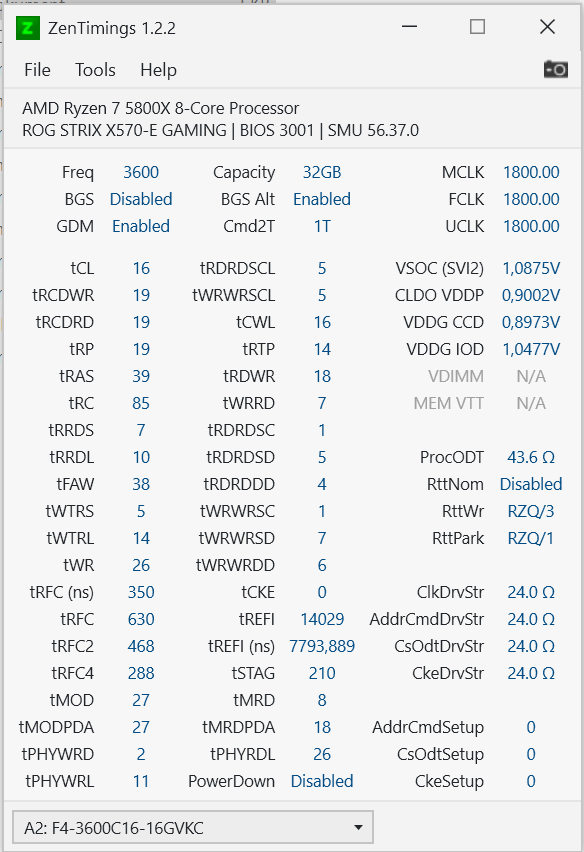Open the Help menu
584x852 pixels.
158,70
